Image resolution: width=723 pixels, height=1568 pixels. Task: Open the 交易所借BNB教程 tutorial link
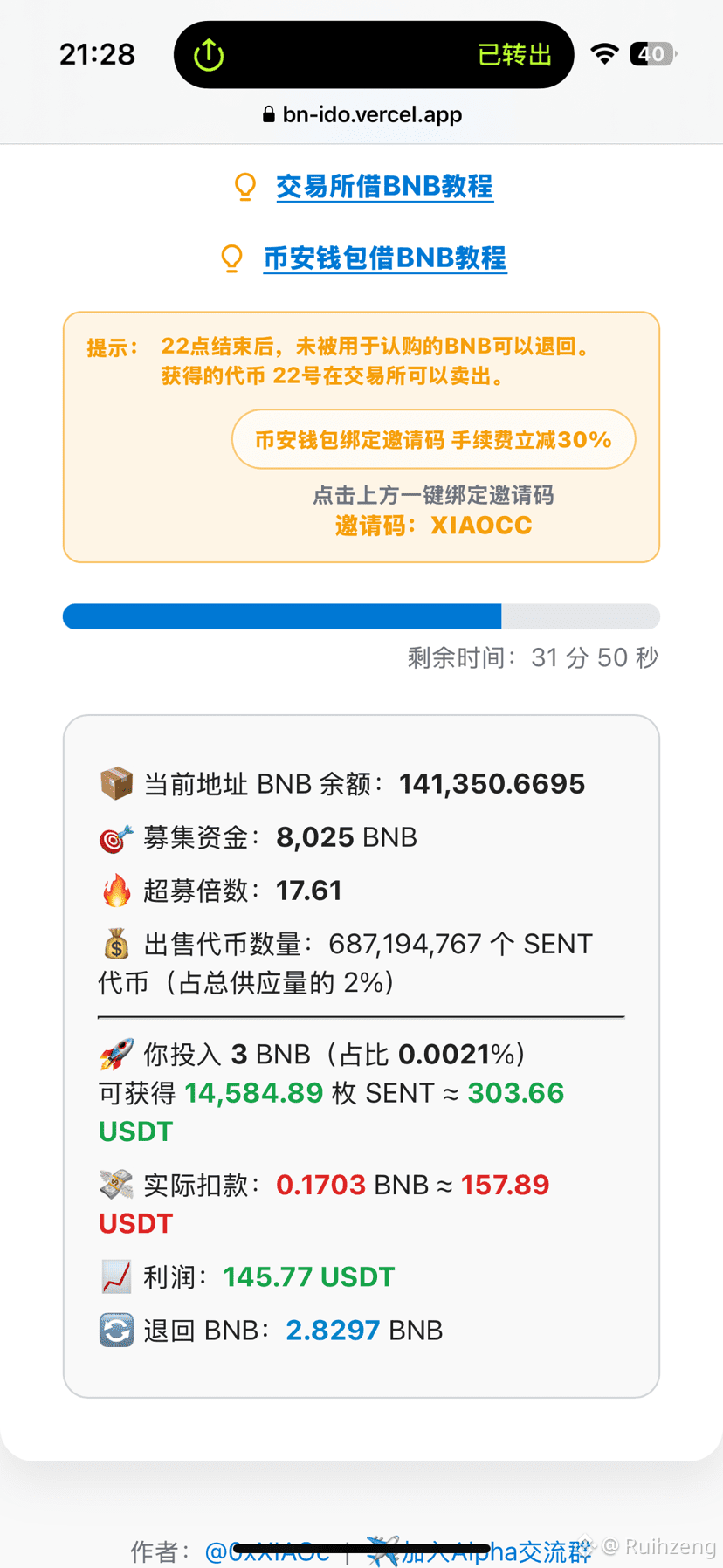coord(385,187)
